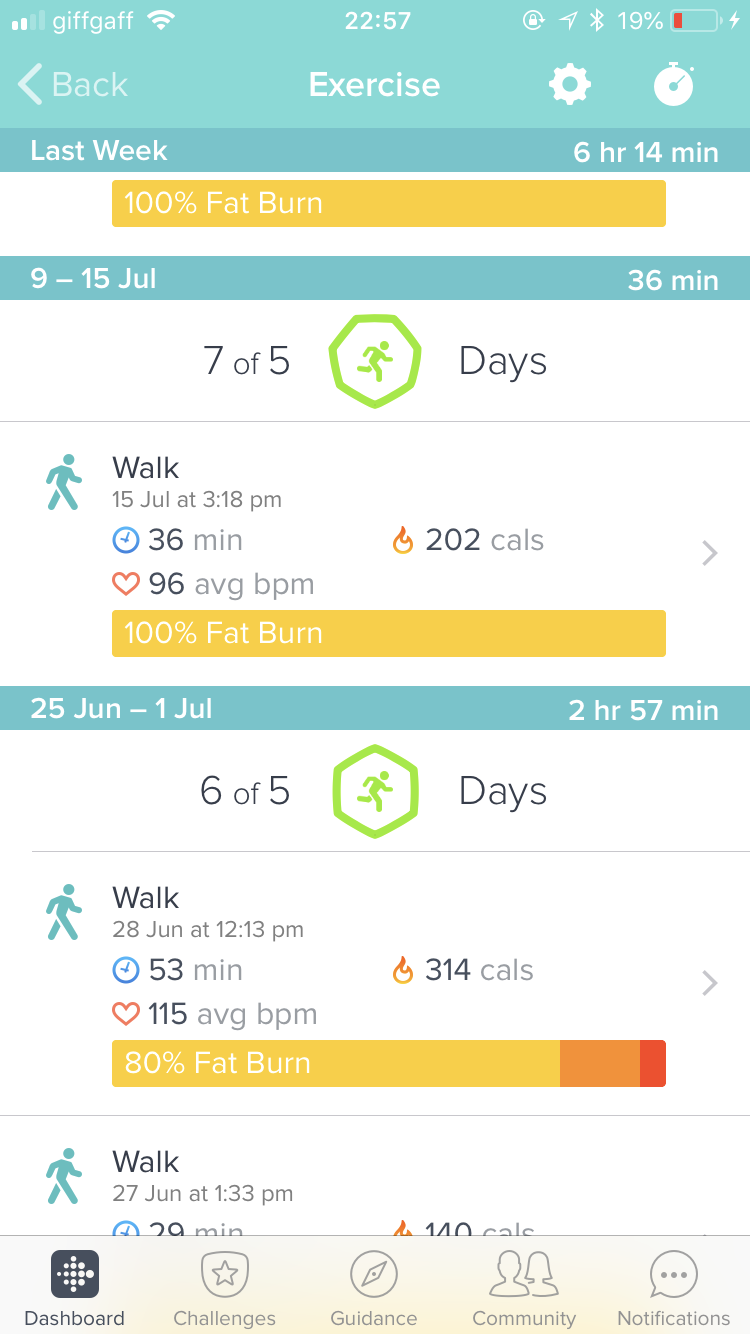Viewport: 750px width, 1334px height.
Task: Go back to the previous screen
Action: coord(73,85)
